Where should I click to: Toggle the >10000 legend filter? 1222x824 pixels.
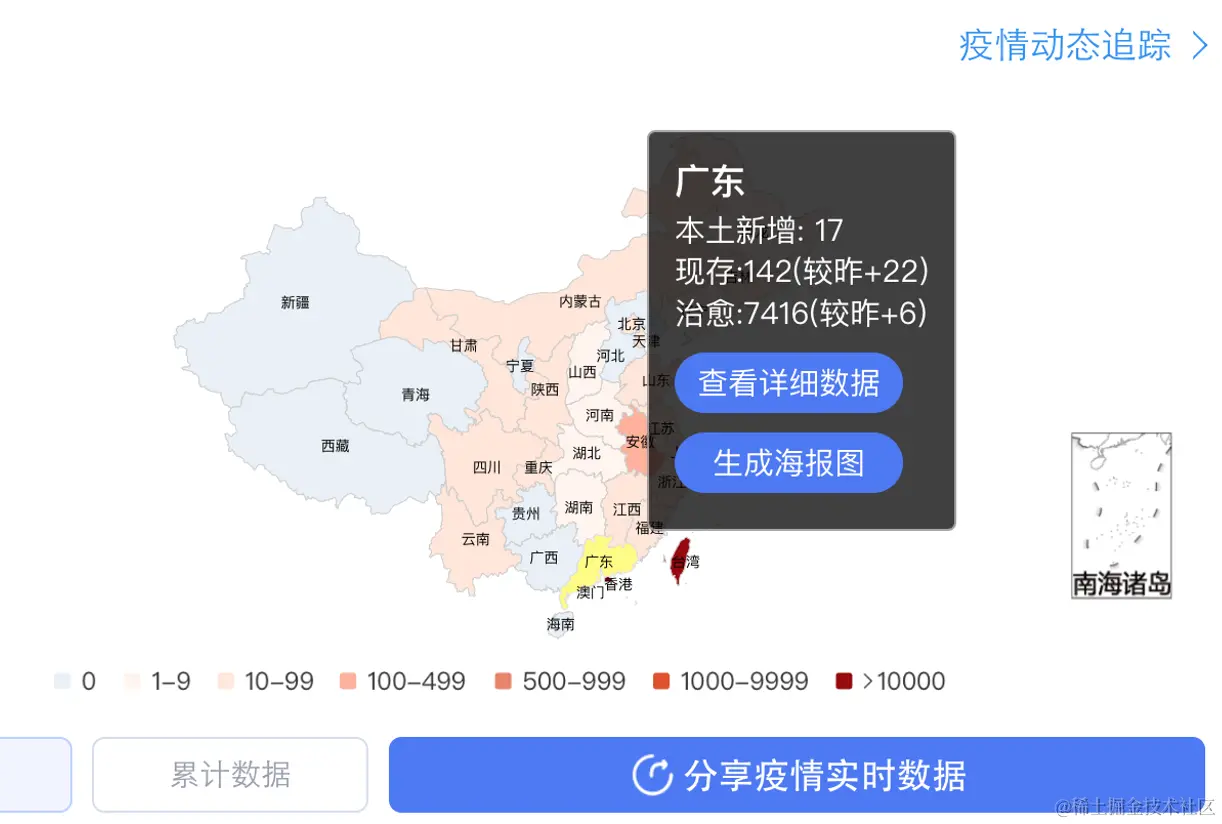[x=890, y=682]
